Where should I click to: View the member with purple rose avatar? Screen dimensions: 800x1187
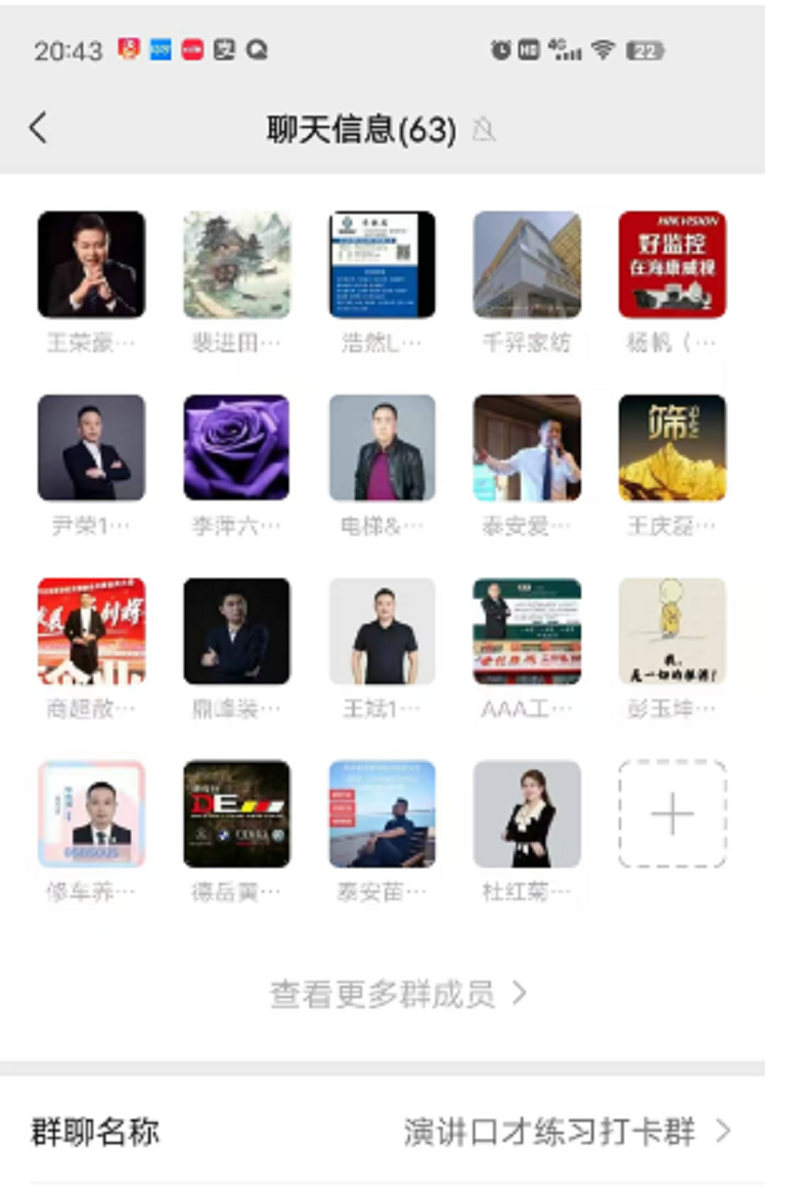pos(237,448)
